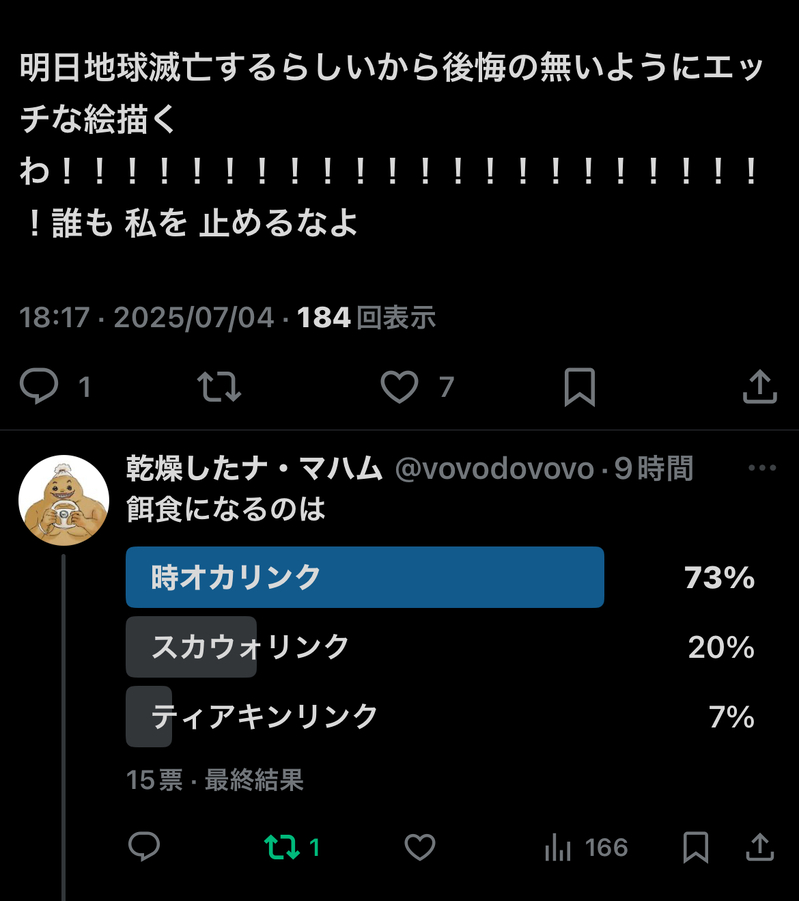Like the main tweet with 7 likes

coord(399,387)
